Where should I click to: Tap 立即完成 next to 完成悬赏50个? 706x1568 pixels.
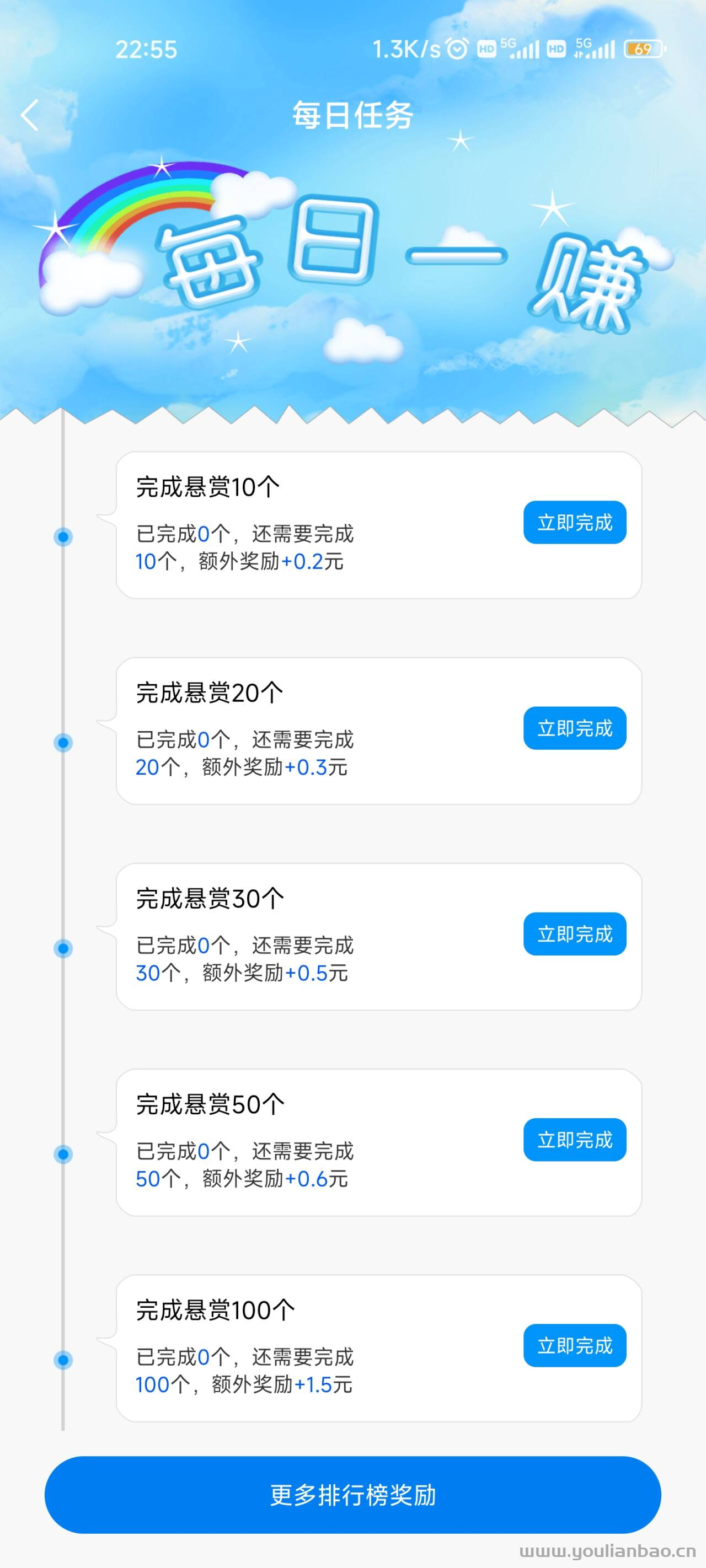tap(574, 1140)
